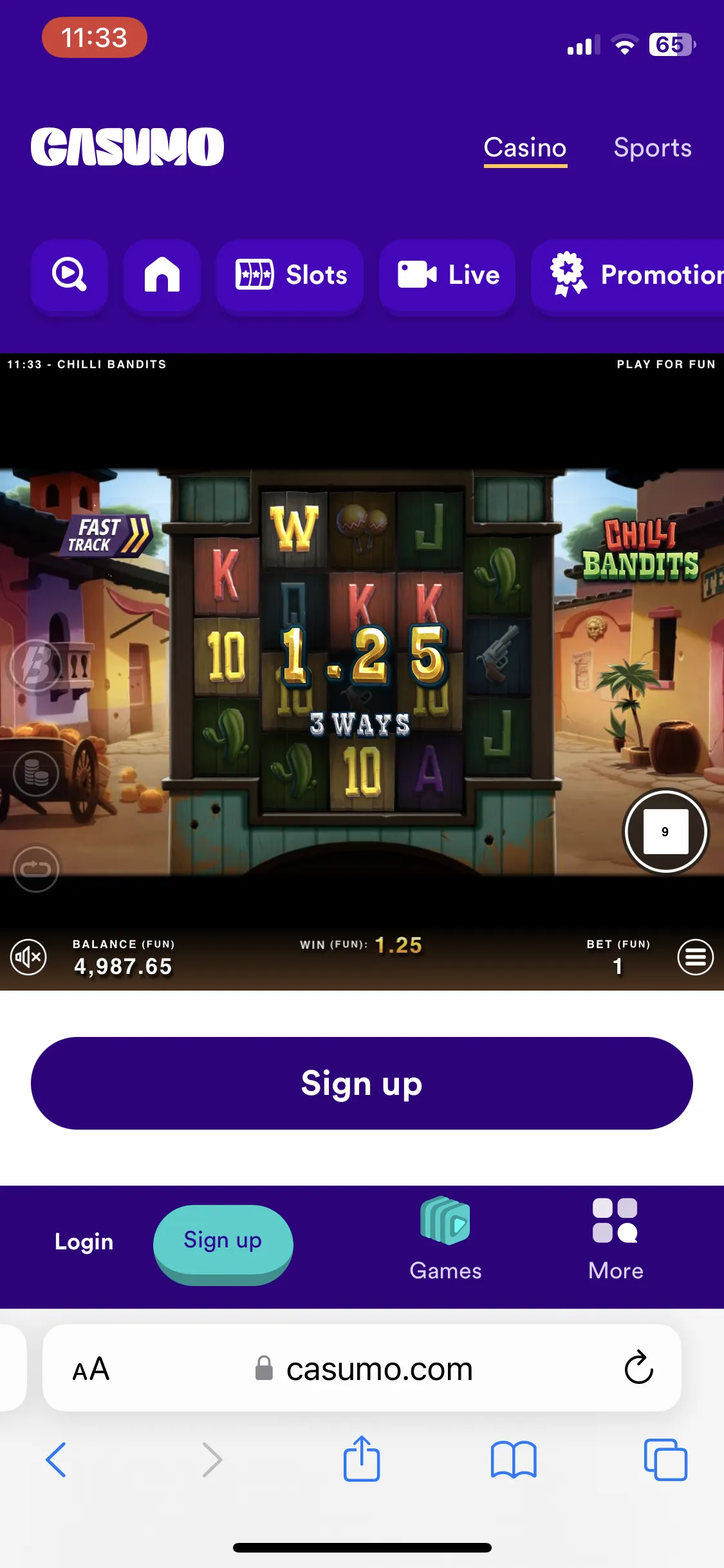This screenshot has width=724, height=1568.
Task: Open the bet coins icon
Action: 36,773
